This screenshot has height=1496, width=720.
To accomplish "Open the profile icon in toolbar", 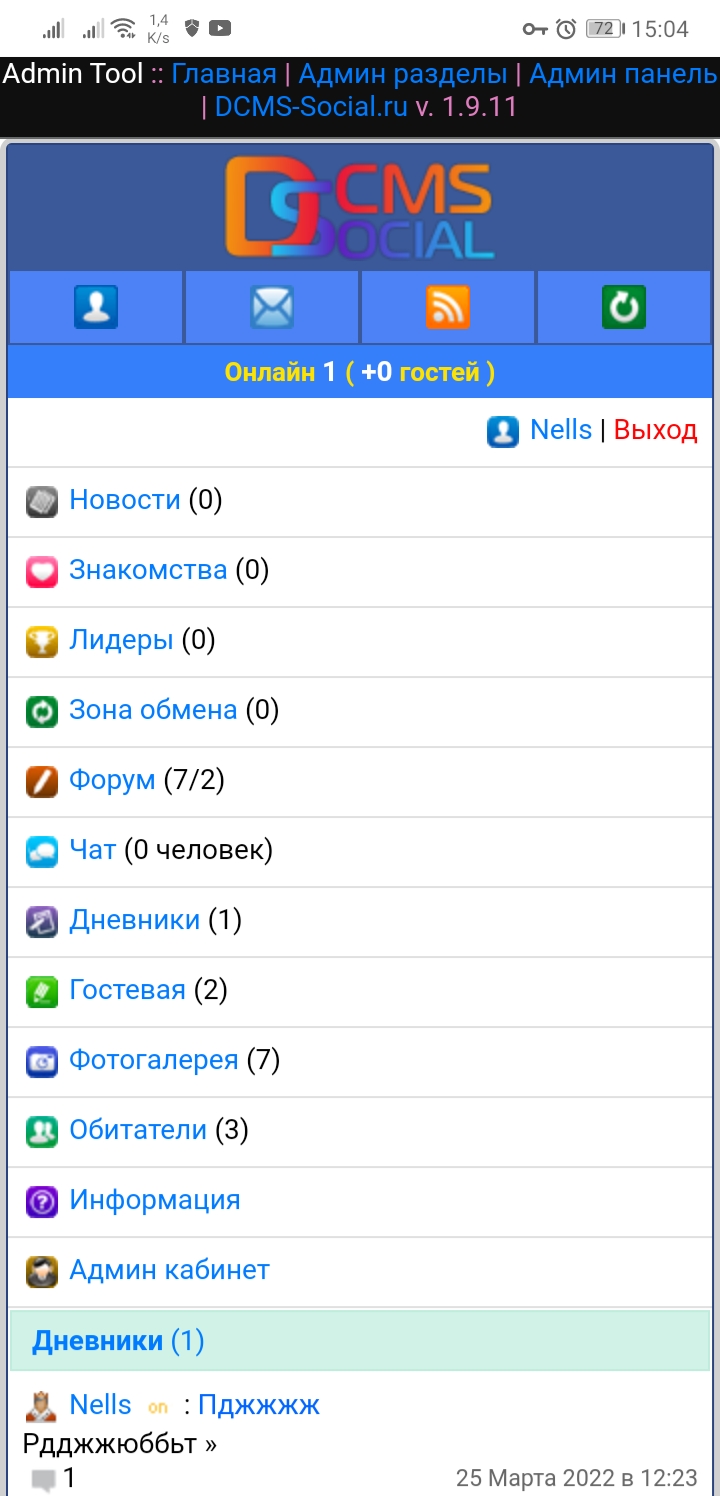I will pos(96,307).
